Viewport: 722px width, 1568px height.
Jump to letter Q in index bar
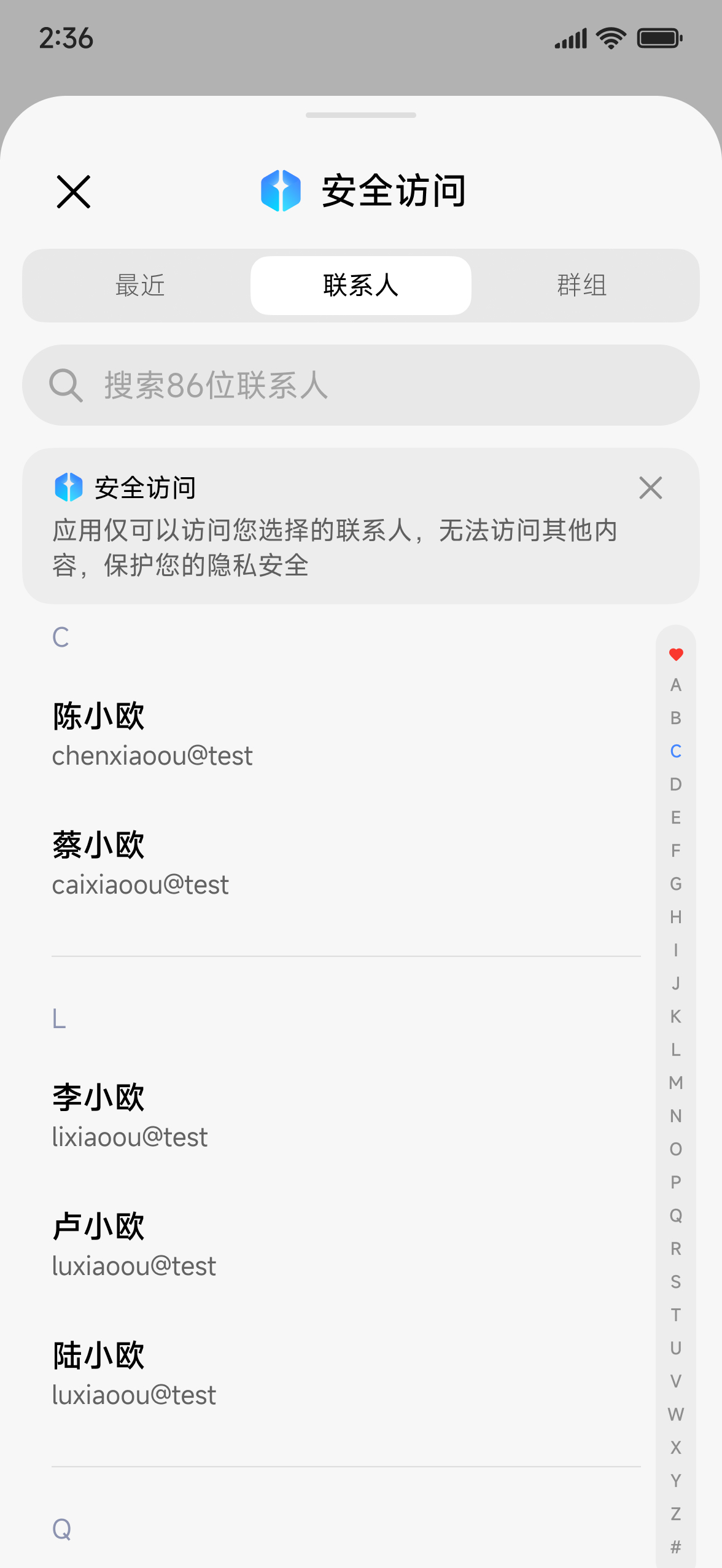click(676, 1215)
